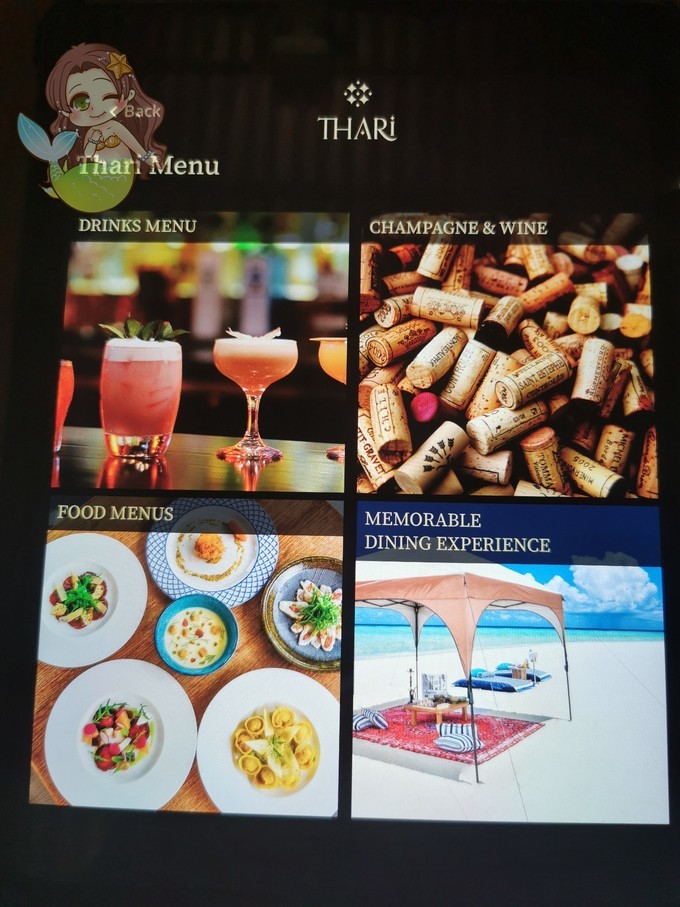The width and height of the screenshot is (680, 907).
Task: Go back using the Back button
Action: tap(140, 111)
